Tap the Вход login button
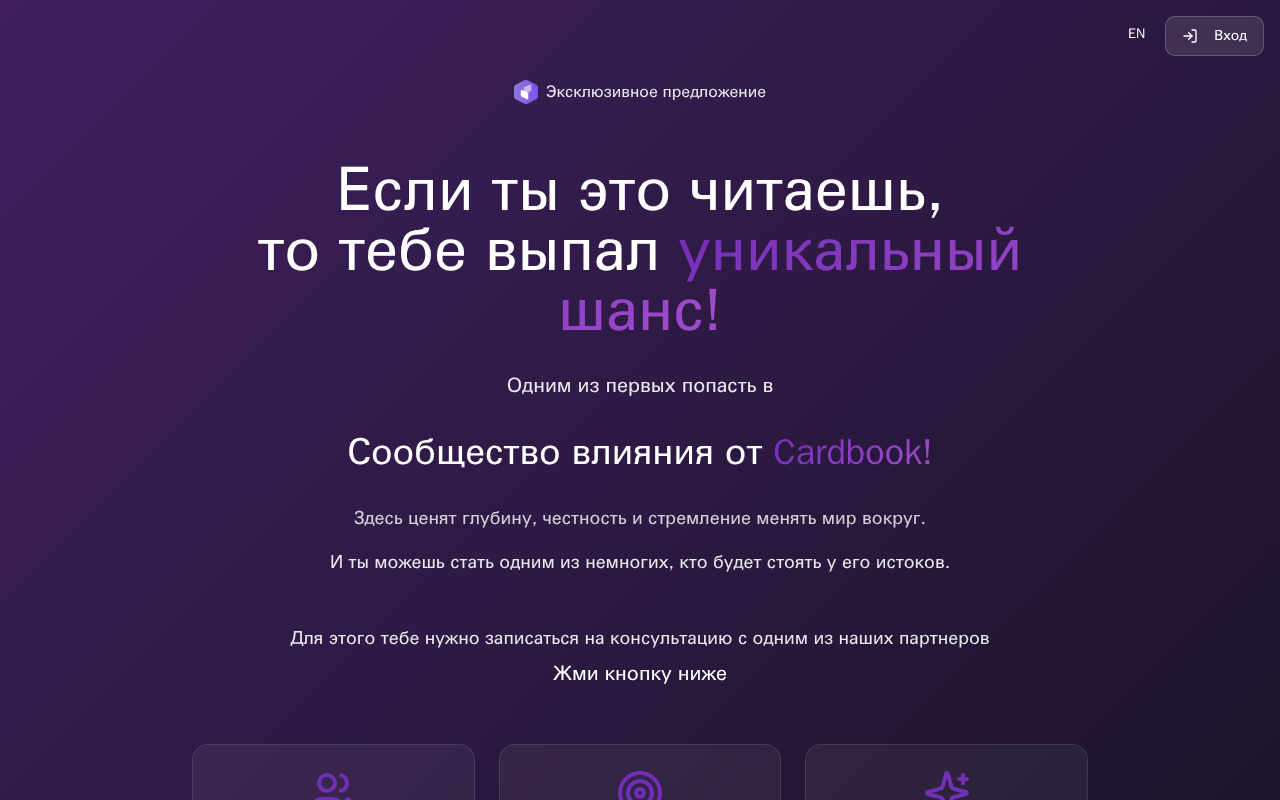This screenshot has height=800, width=1280. coord(1214,36)
